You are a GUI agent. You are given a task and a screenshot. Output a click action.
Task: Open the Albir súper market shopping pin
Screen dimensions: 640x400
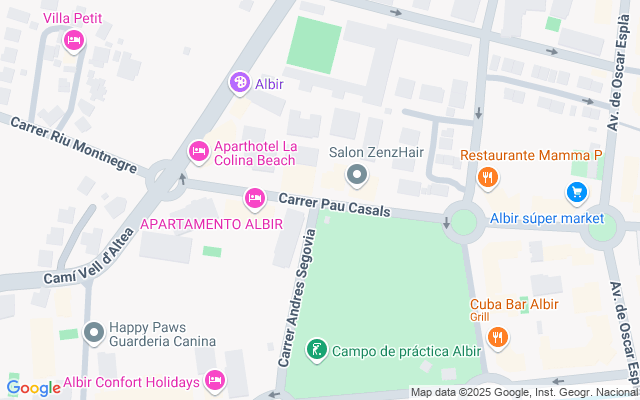(x=576, y=192)
